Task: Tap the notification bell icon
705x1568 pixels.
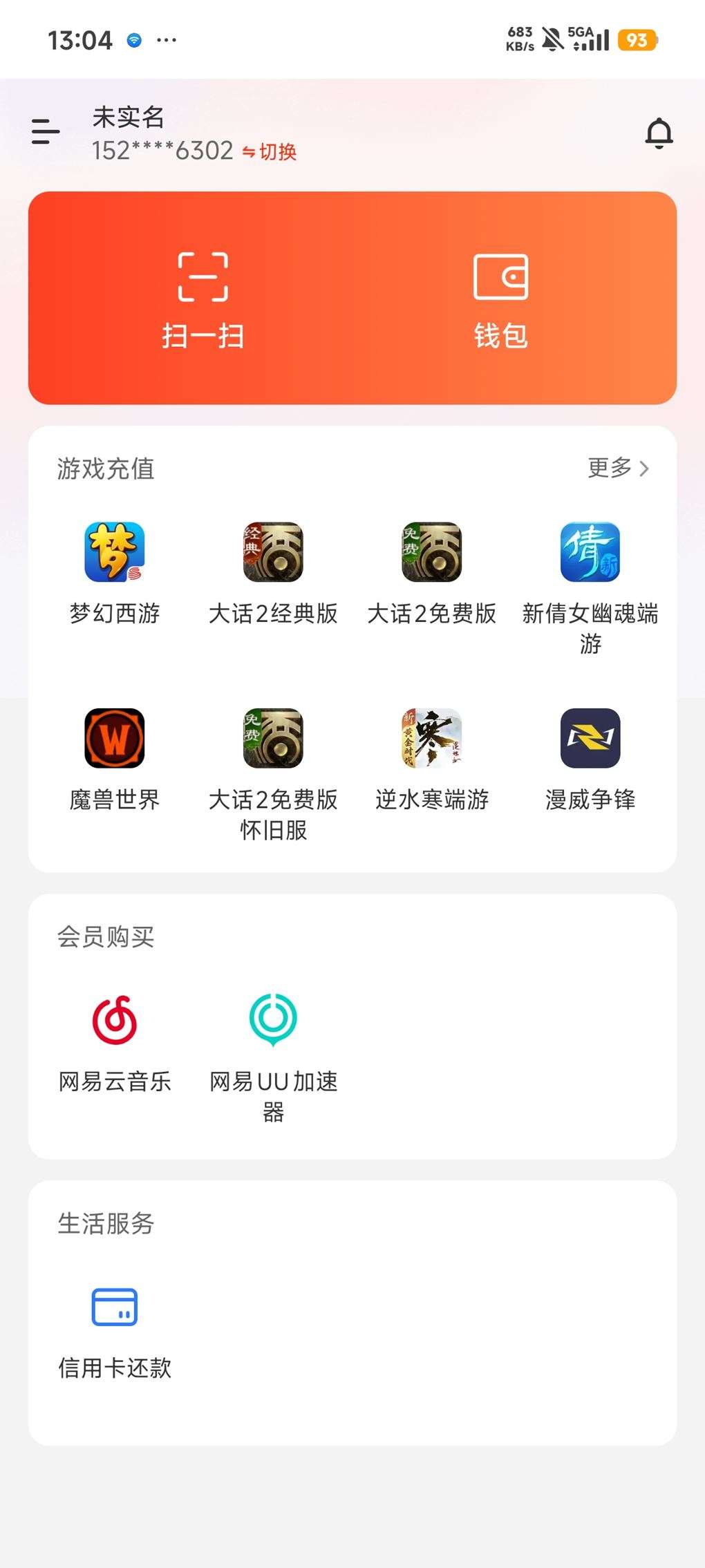Action: pos(659,132)
